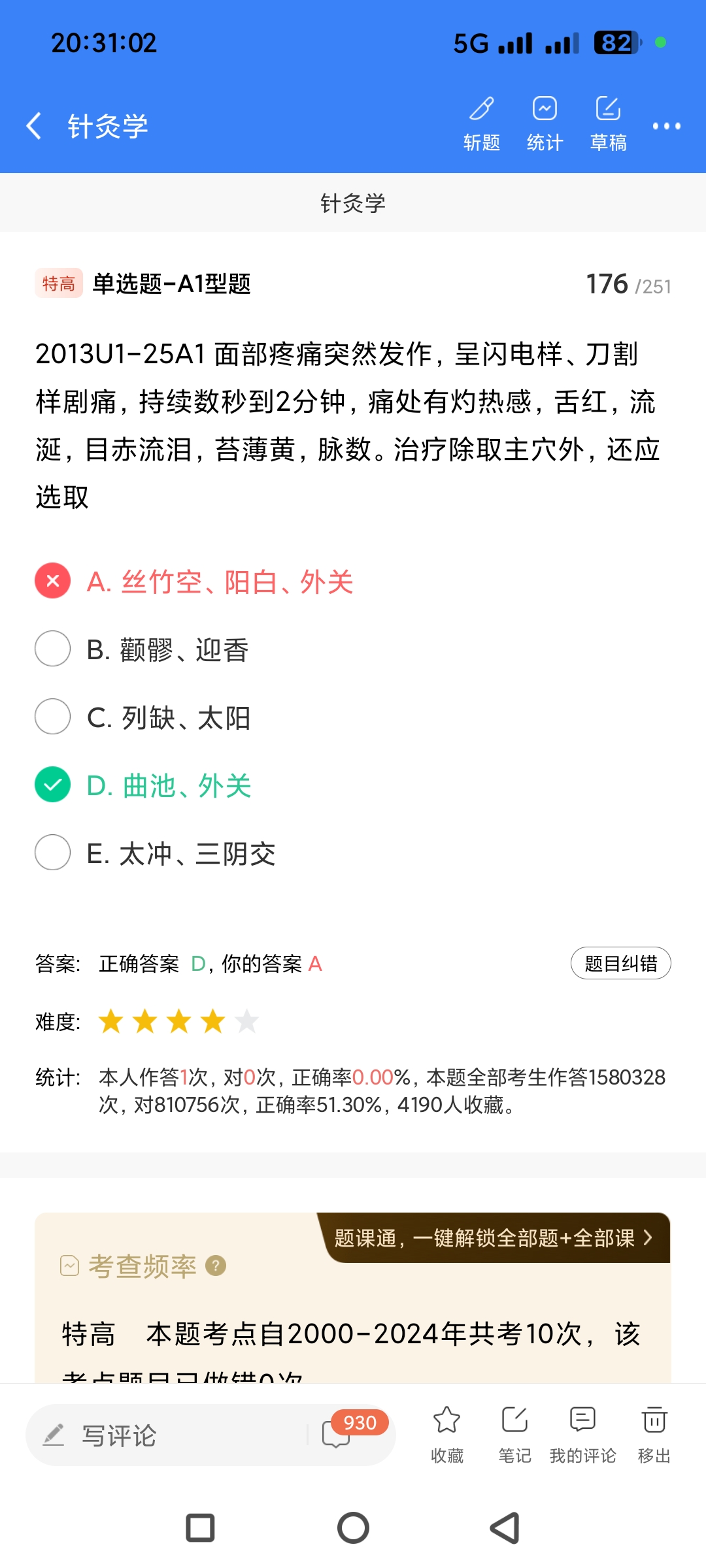Viewport: 706px width, 1568px height.
Task: Remove the question with 移出
Action: coord(654,1433)
